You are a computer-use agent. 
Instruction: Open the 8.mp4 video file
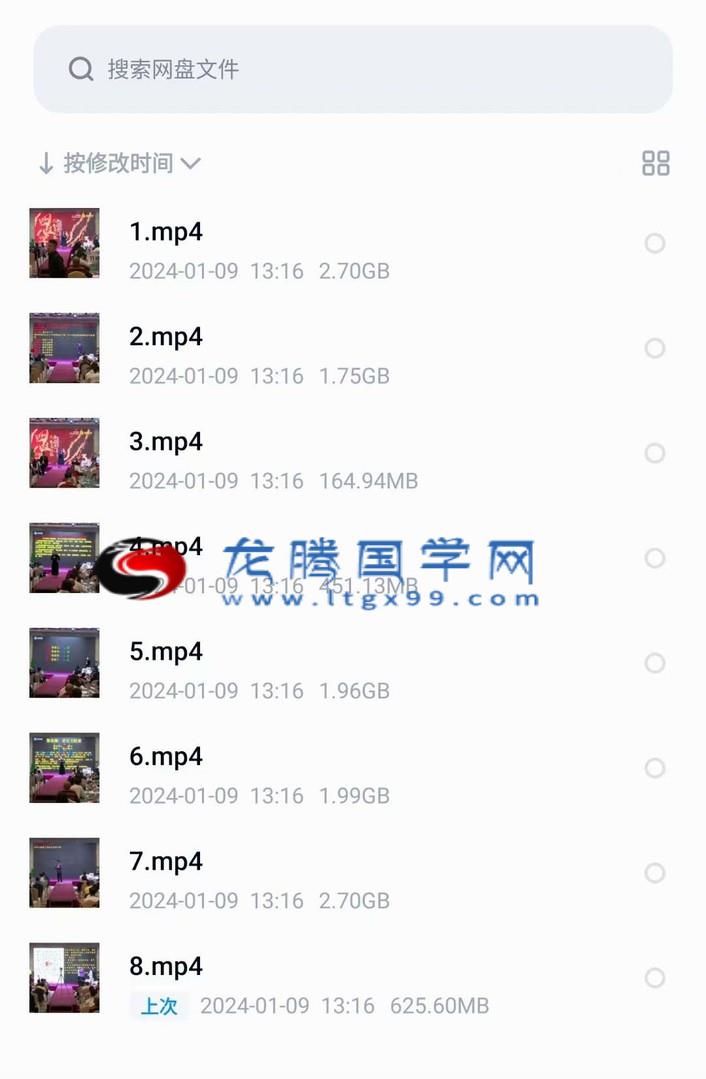(x=166, y=967)
